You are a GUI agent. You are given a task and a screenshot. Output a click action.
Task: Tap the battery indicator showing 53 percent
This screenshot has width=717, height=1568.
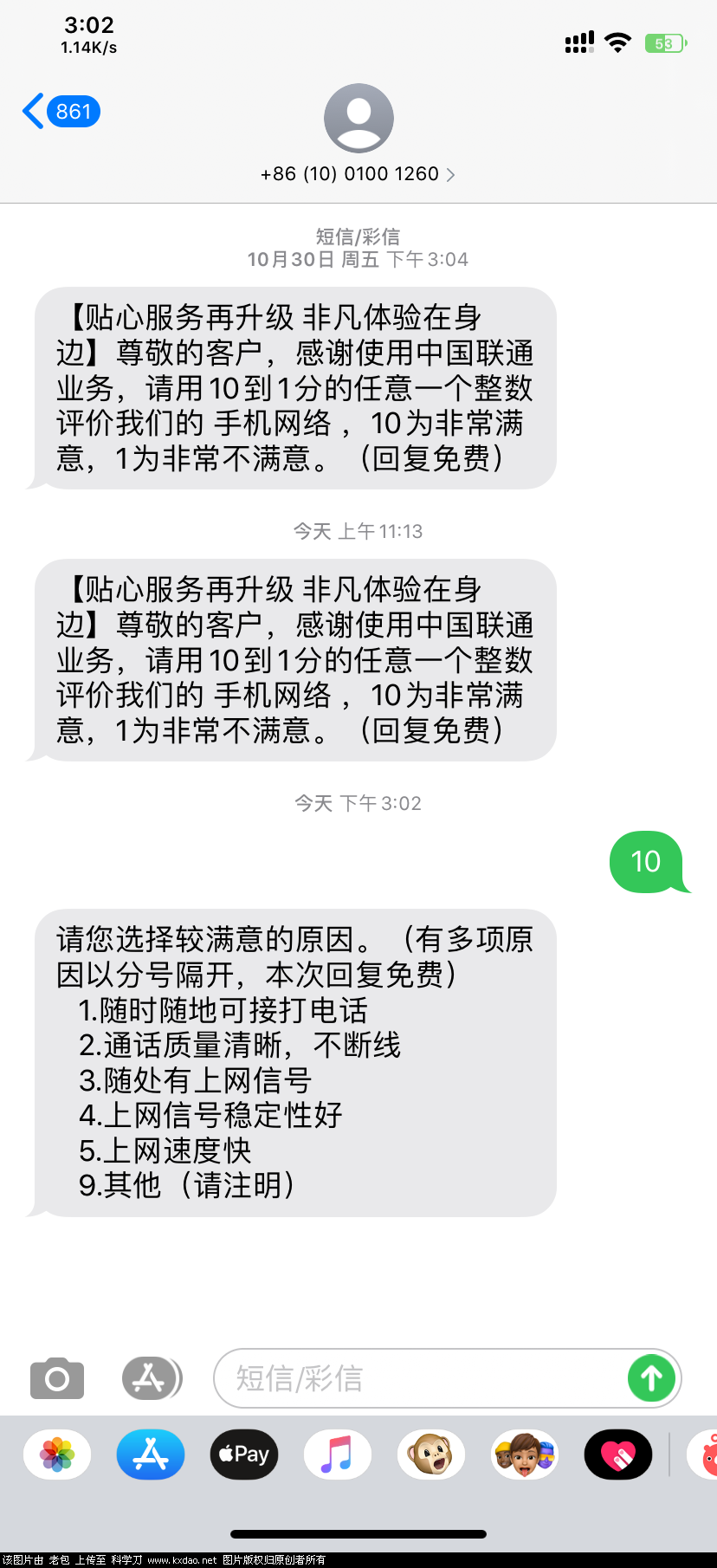664,41
